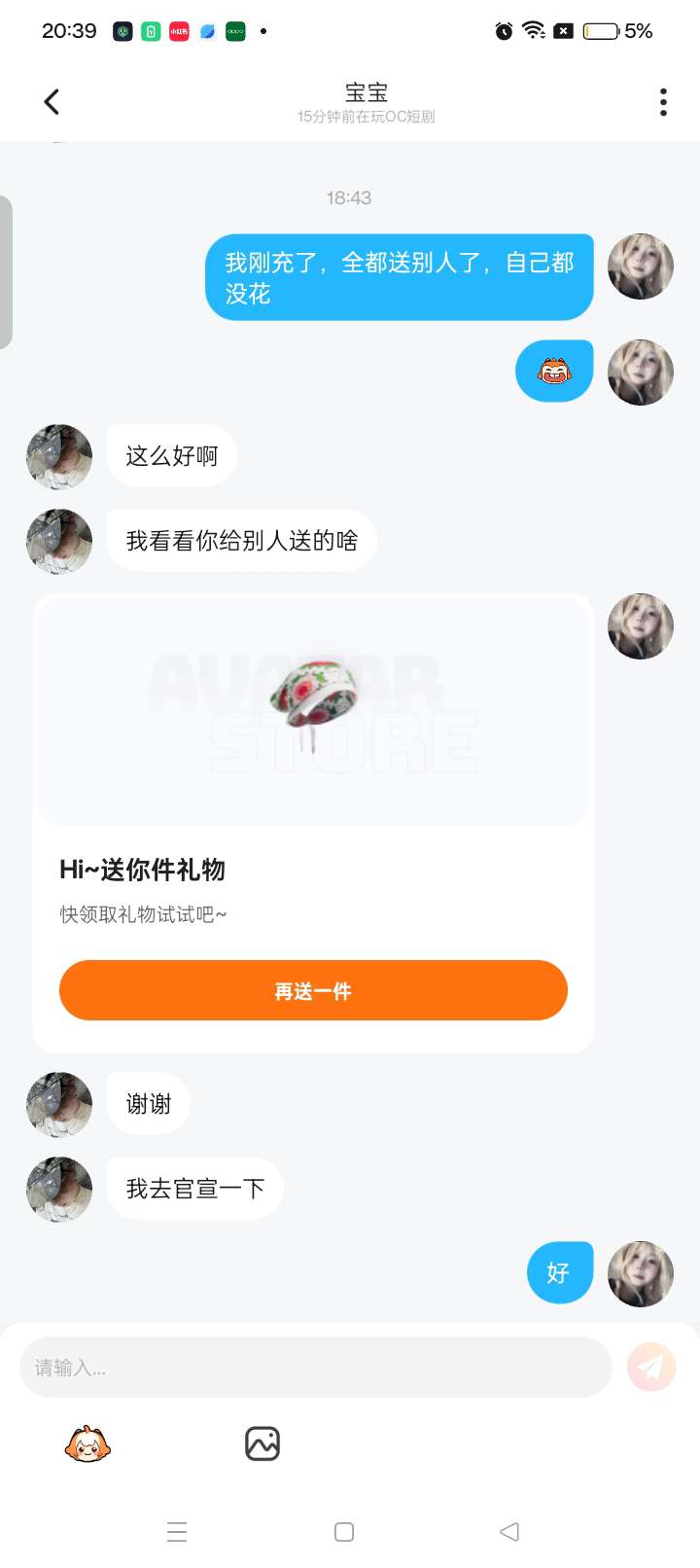The width and height of the screenshot is (700, 1568).
Task: Focus the 请输入 message field
Action: click(315, 1367)
